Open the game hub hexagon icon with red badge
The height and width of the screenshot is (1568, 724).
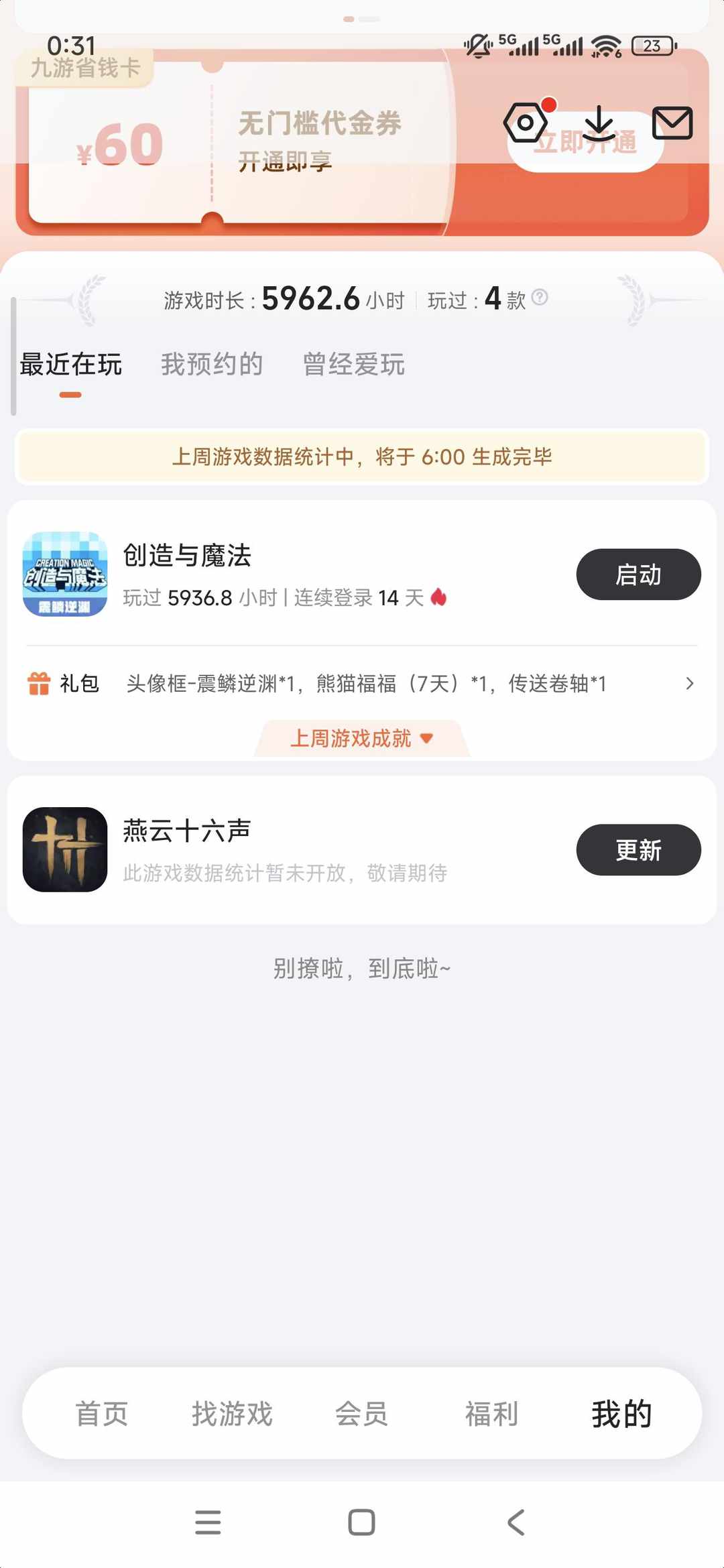(x=526, y=124)
